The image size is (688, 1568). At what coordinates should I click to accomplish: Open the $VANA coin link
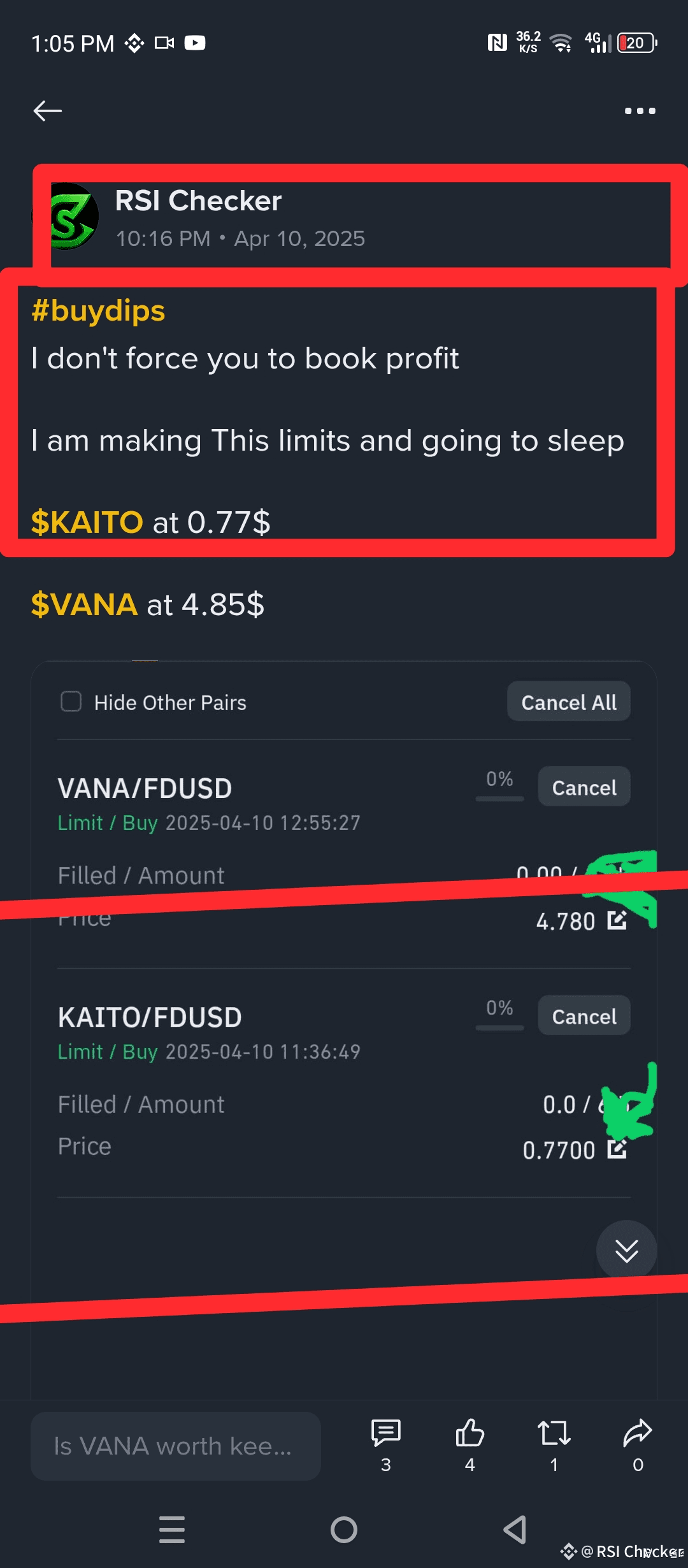pyautogui.click(x=84, y=604)
